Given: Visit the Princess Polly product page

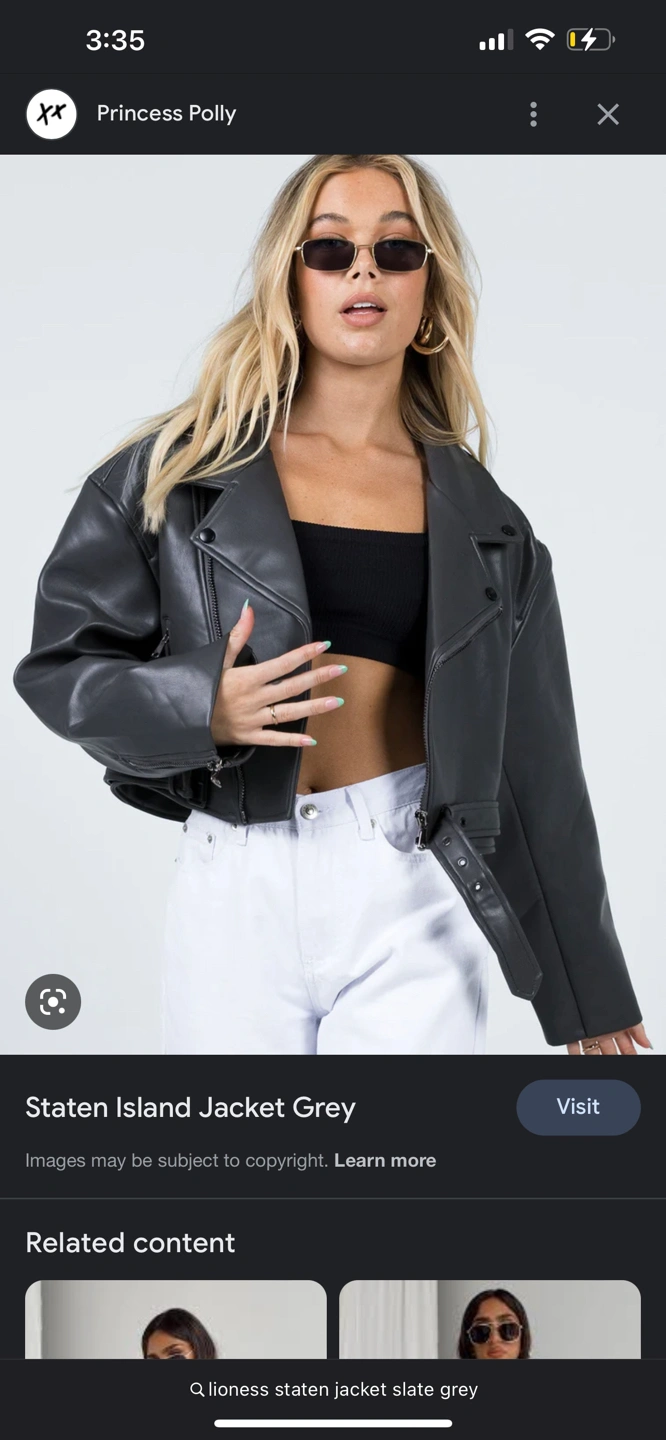Looking at the screenshot, I should [x=578, y=1107].
